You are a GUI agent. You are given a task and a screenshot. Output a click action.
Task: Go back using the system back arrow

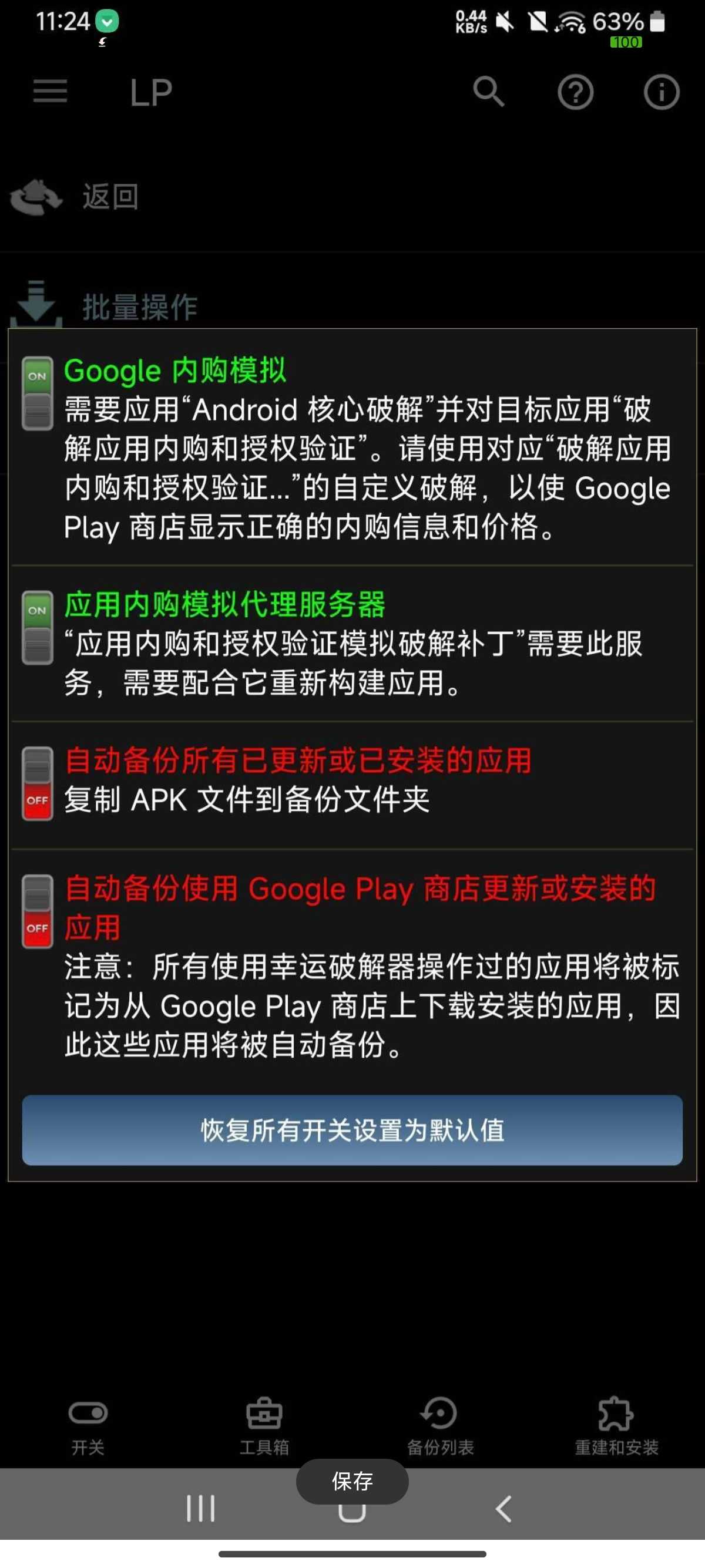click(x=503, y=1509)
